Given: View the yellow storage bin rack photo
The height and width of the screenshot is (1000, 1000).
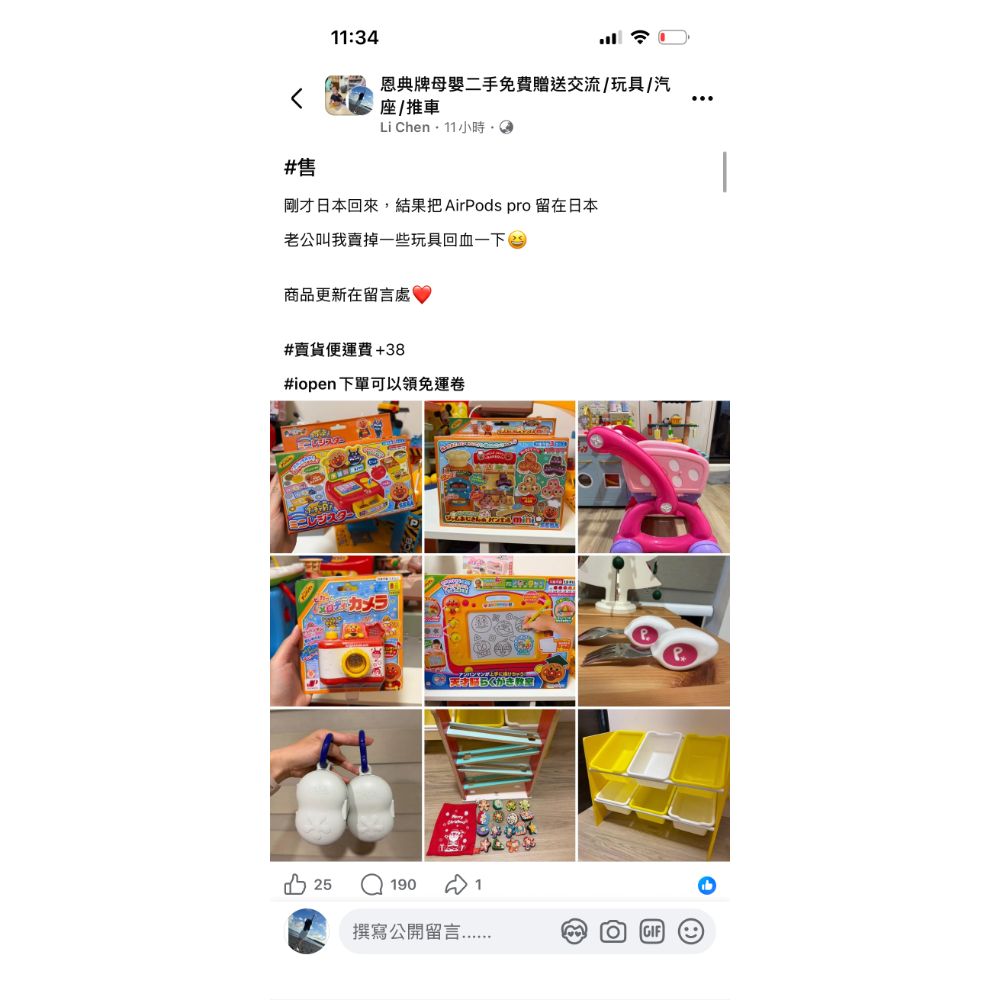Looking at the screenshot, I should tap(654, 786).
